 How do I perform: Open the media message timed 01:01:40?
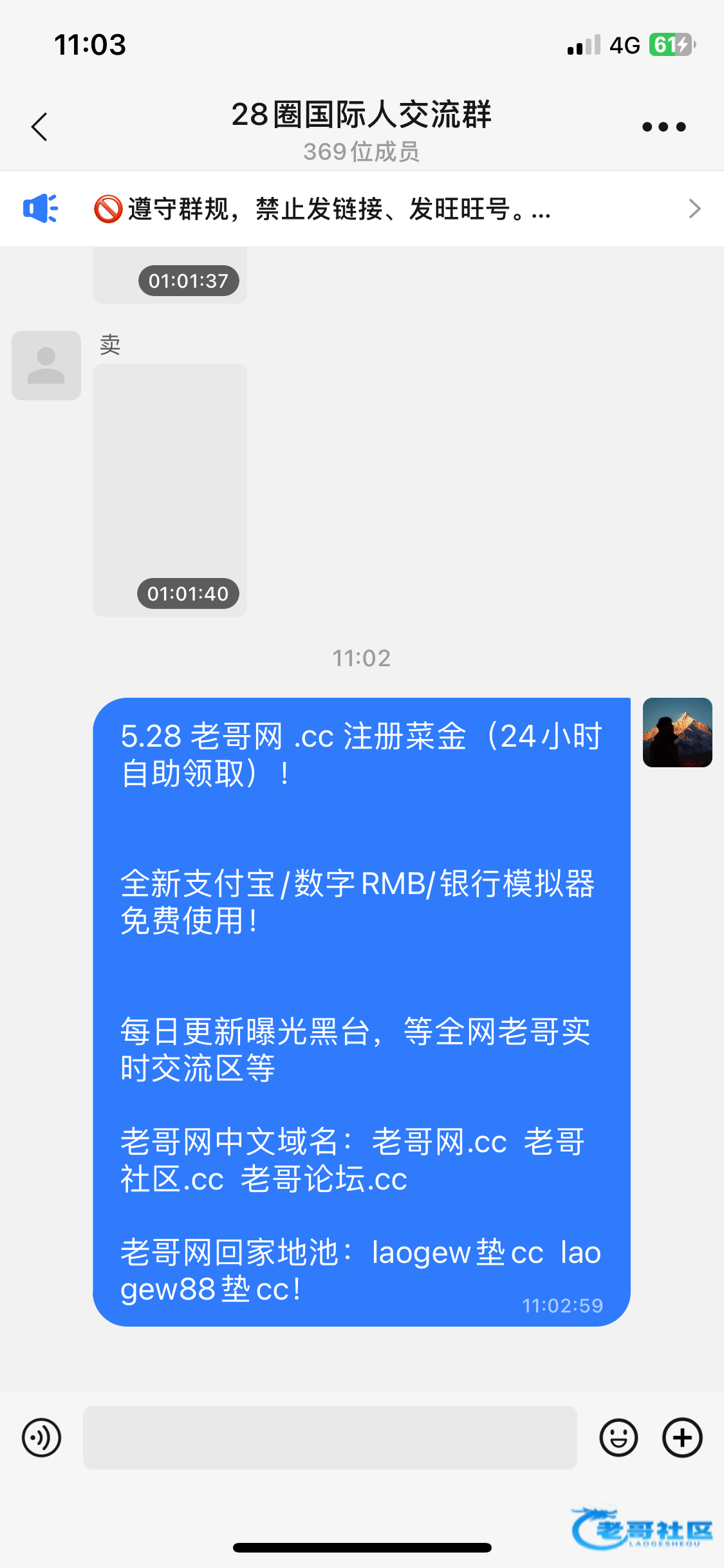click(x=170, y=489)
